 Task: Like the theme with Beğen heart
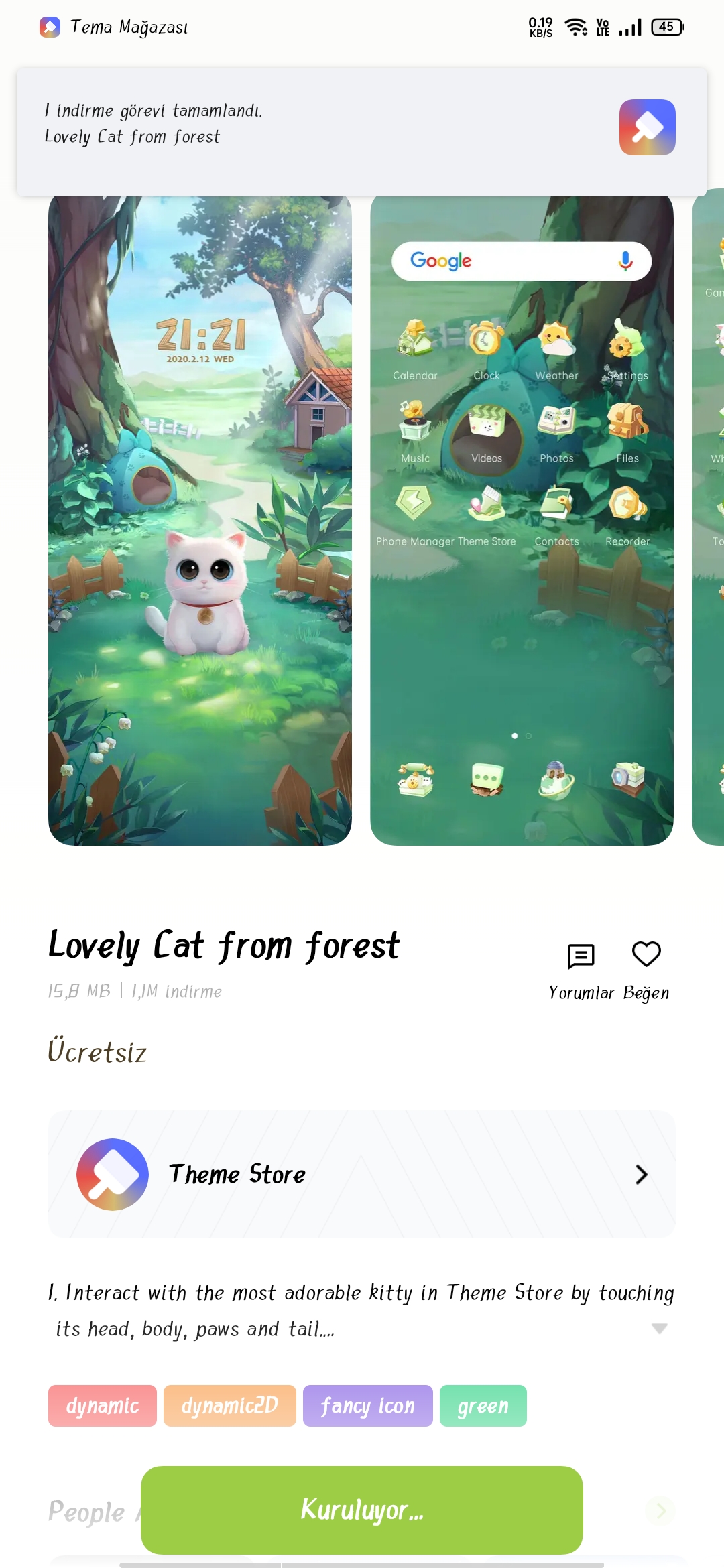point(646,970)
